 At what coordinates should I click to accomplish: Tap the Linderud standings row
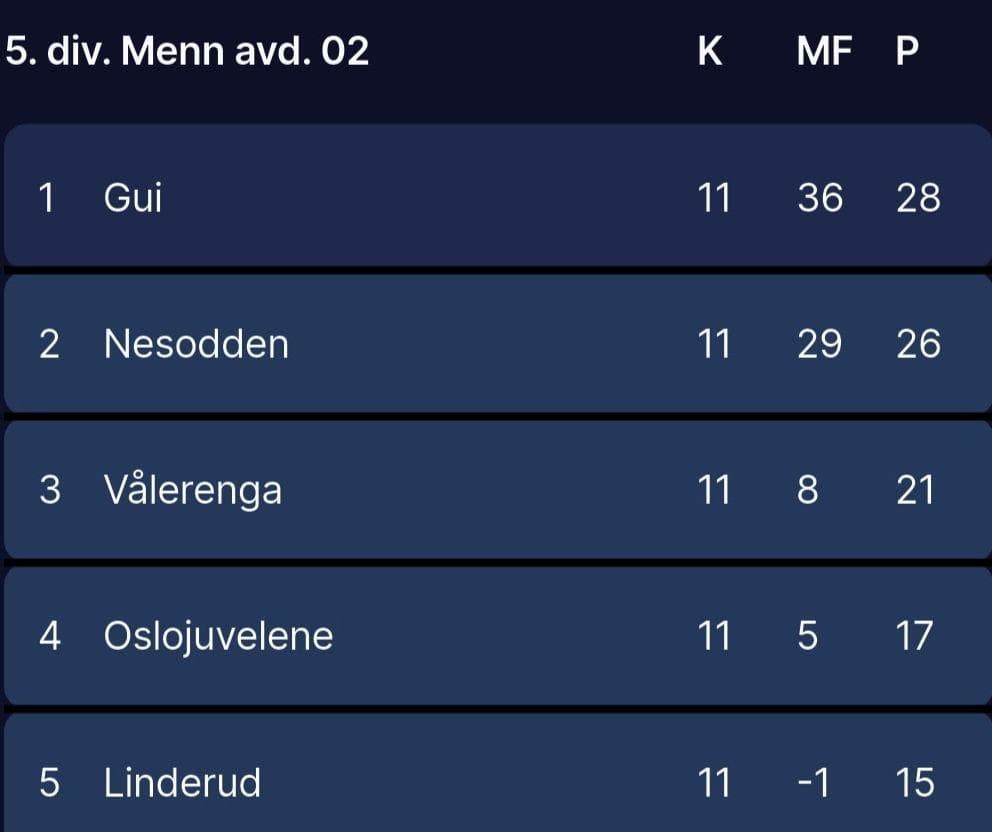(x=182, y=781)
